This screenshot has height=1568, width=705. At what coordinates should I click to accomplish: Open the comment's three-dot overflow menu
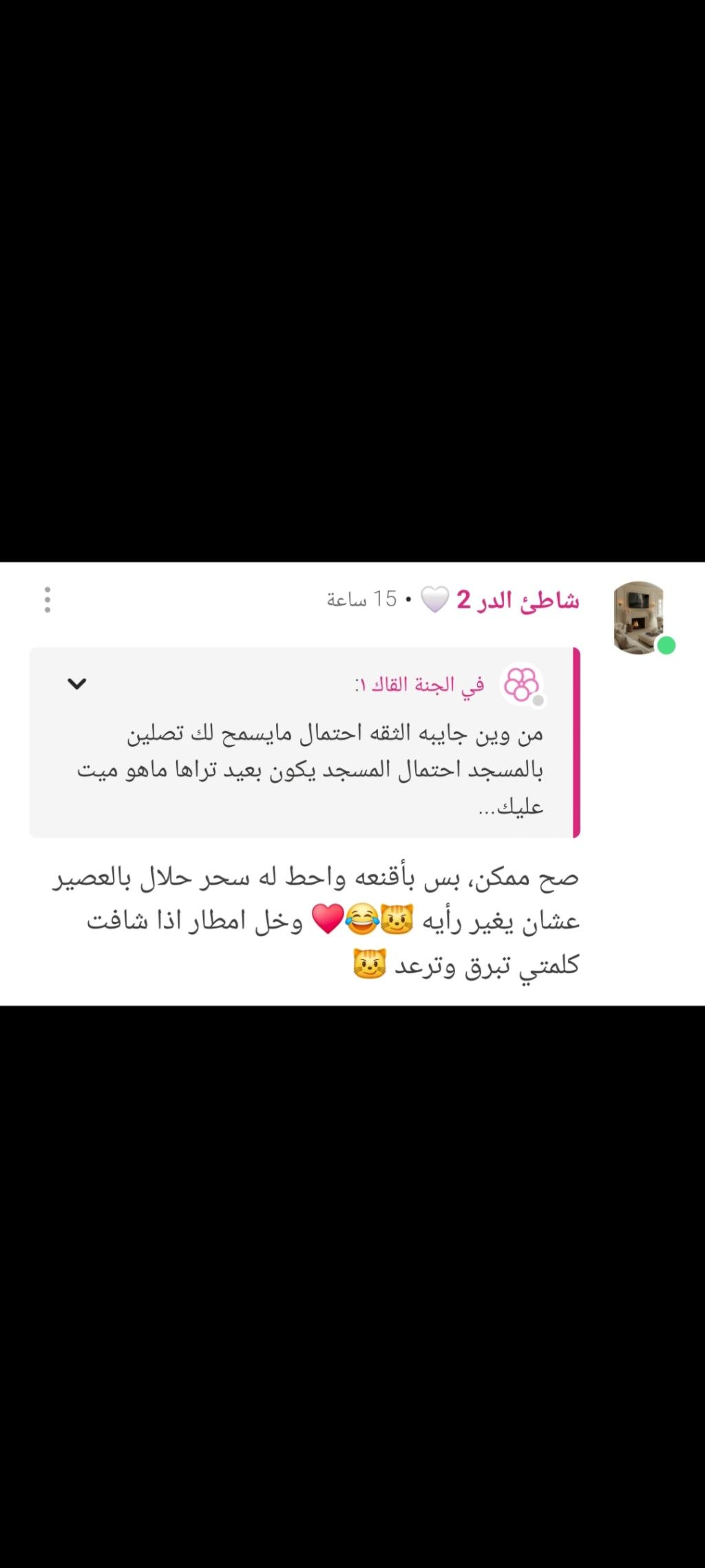pos(48,600)
